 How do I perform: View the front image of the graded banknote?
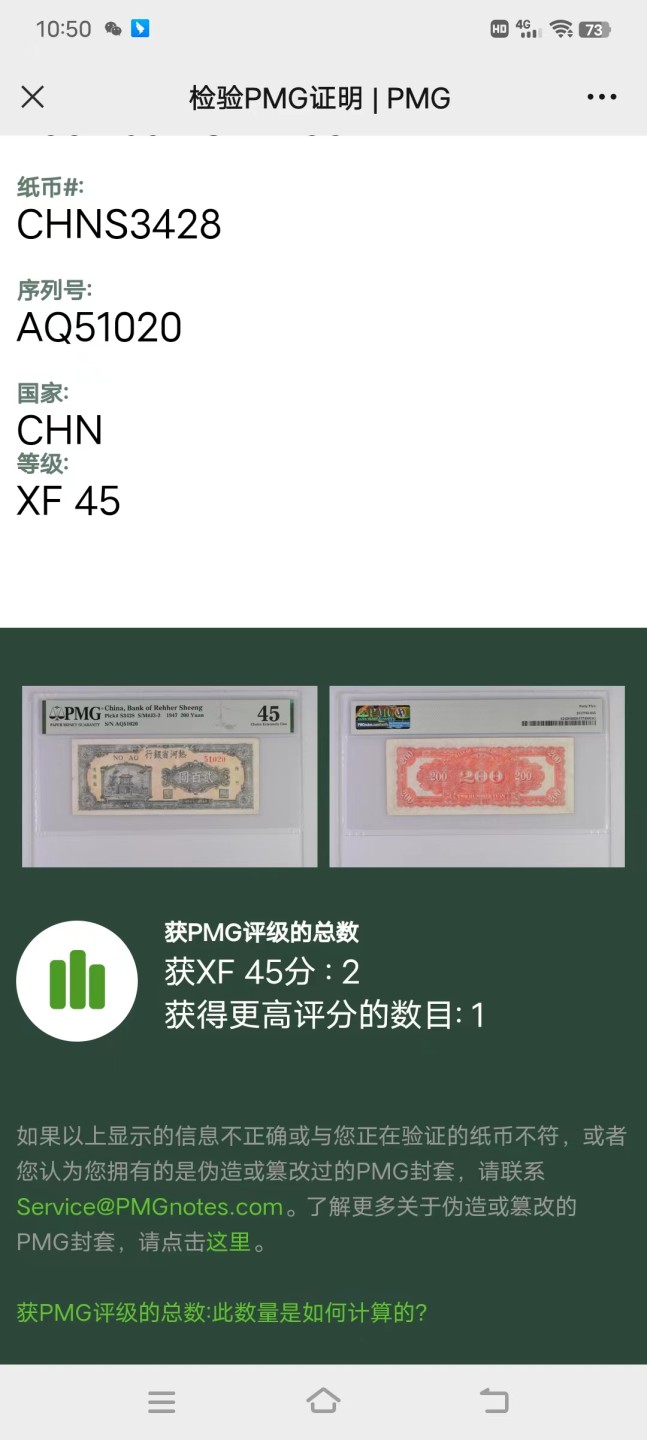169,776
